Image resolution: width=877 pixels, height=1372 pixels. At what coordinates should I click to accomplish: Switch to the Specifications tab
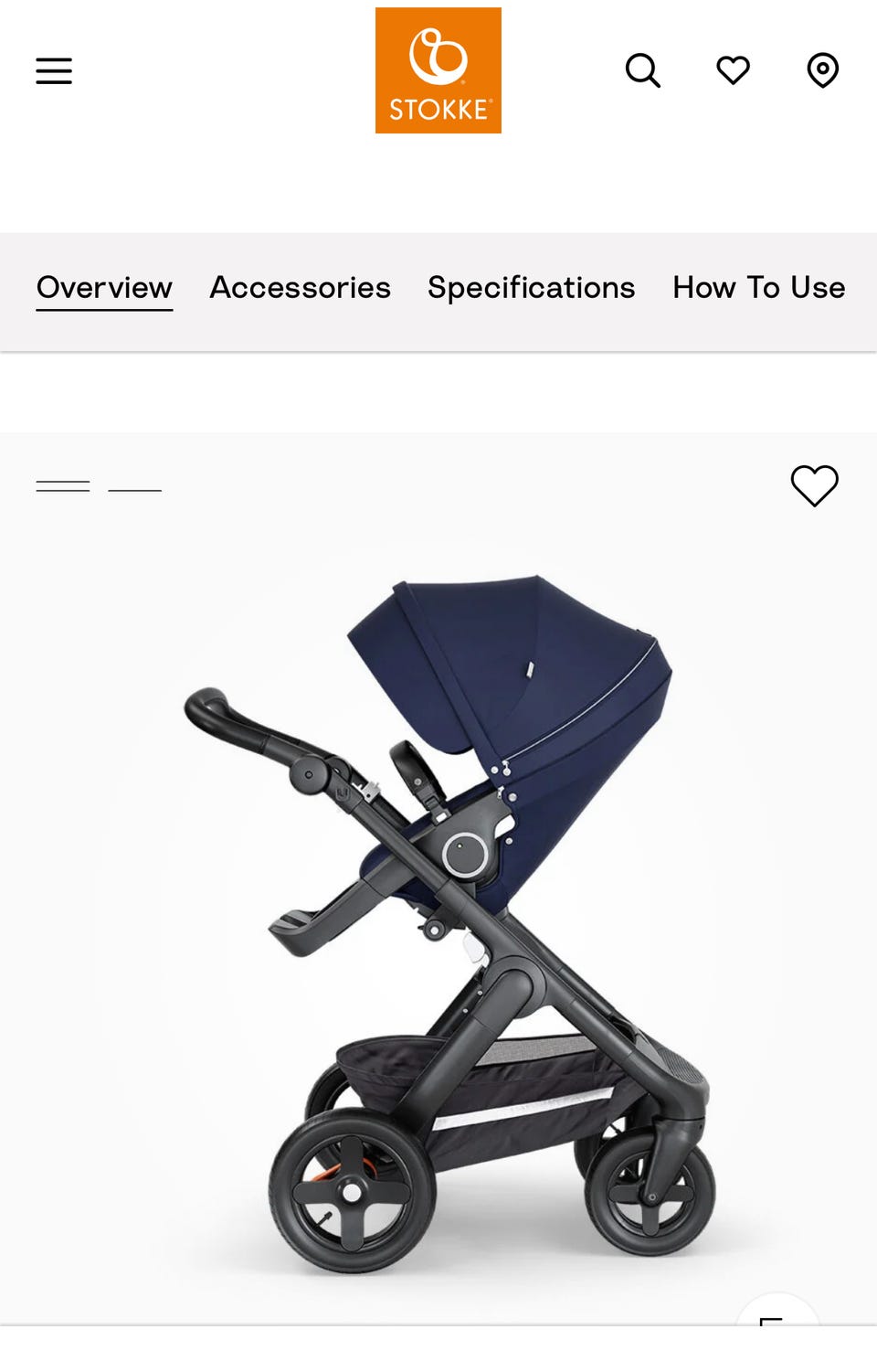tap(531, 288)
